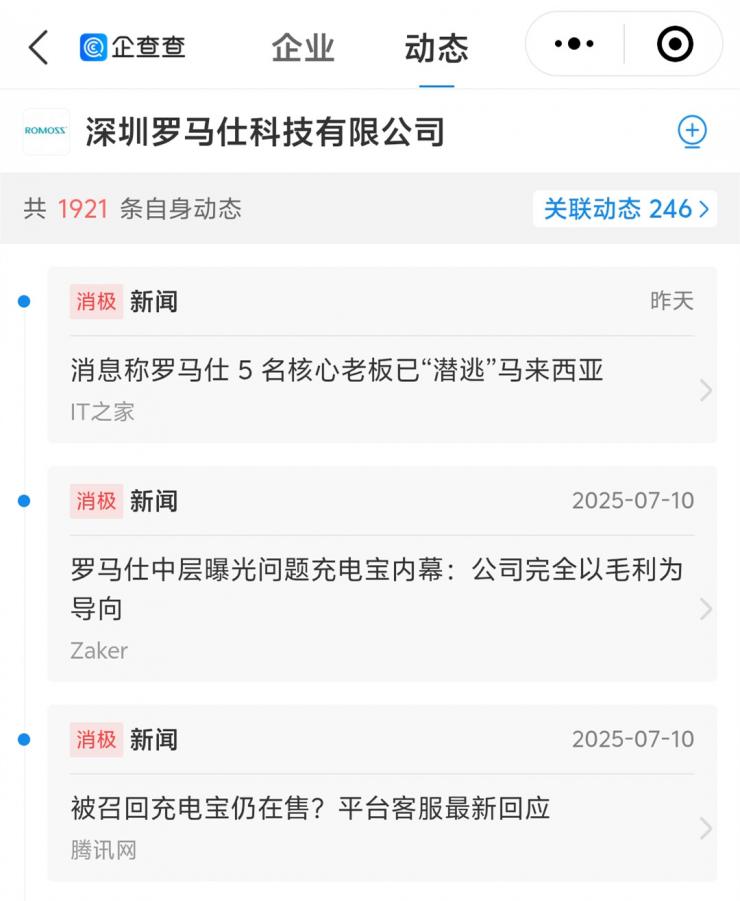This screenshot has height=901, width=740.
Task: Click the timeline dot for the 2025-07-10 news
Action: 25,500
